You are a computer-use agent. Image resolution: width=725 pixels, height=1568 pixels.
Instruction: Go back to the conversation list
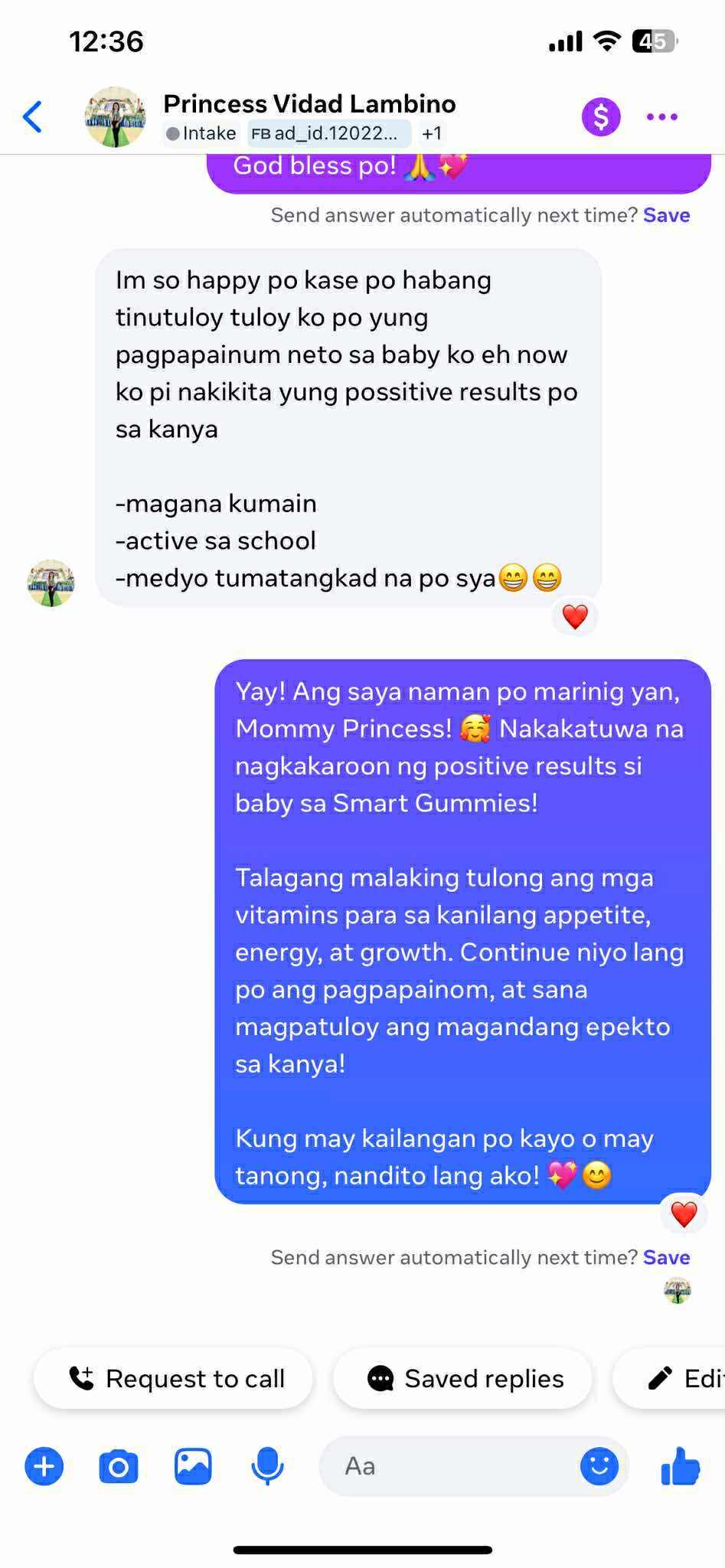33,117
